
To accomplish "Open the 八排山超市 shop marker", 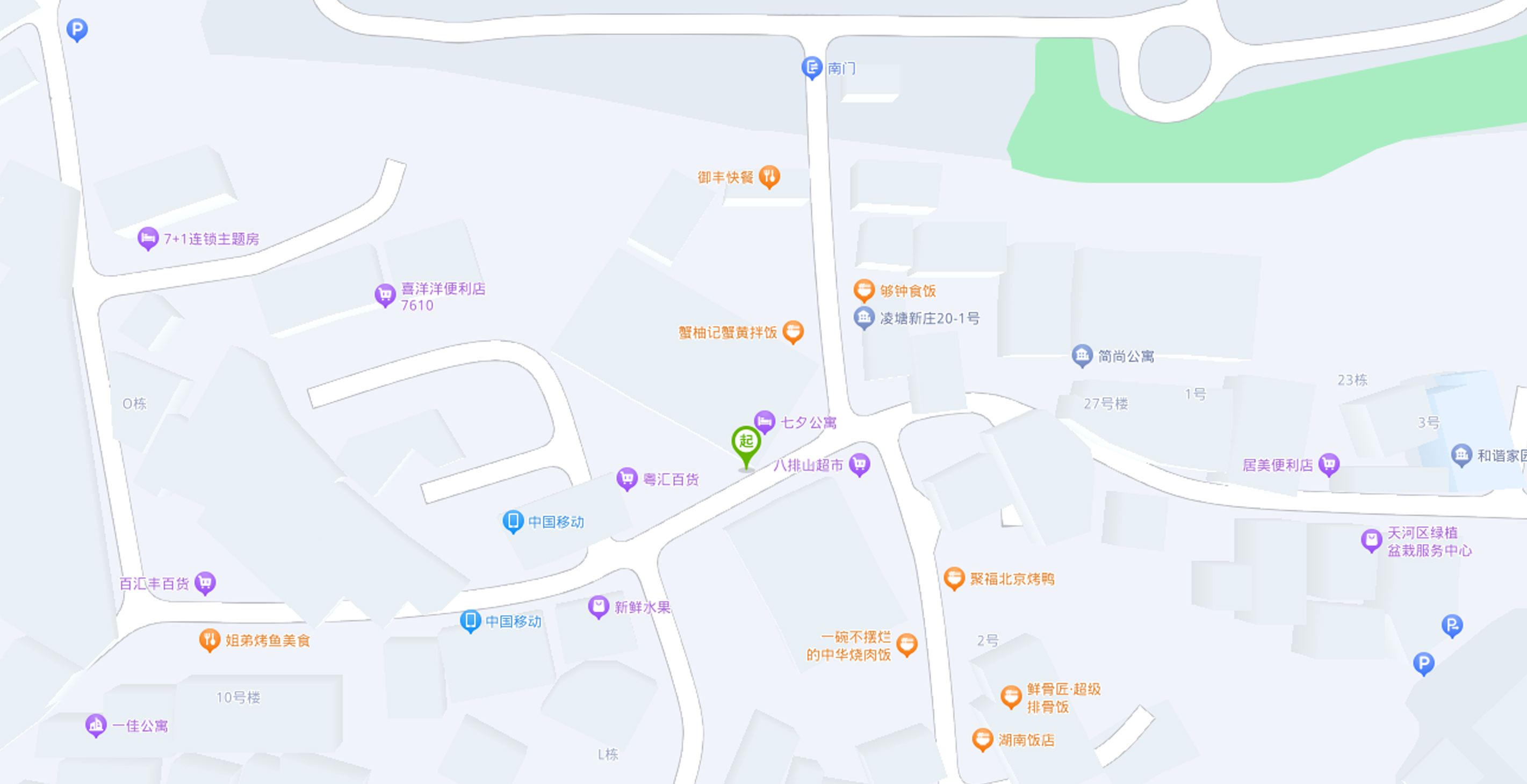I will coord(860,464).
